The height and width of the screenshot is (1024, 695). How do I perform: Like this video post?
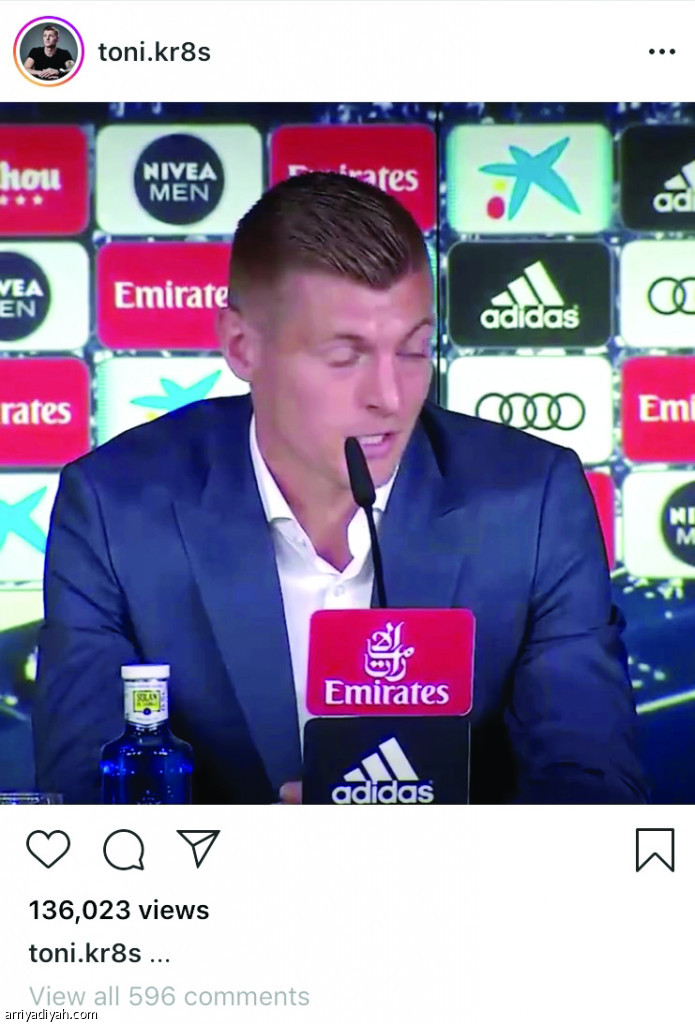point(48,849)
